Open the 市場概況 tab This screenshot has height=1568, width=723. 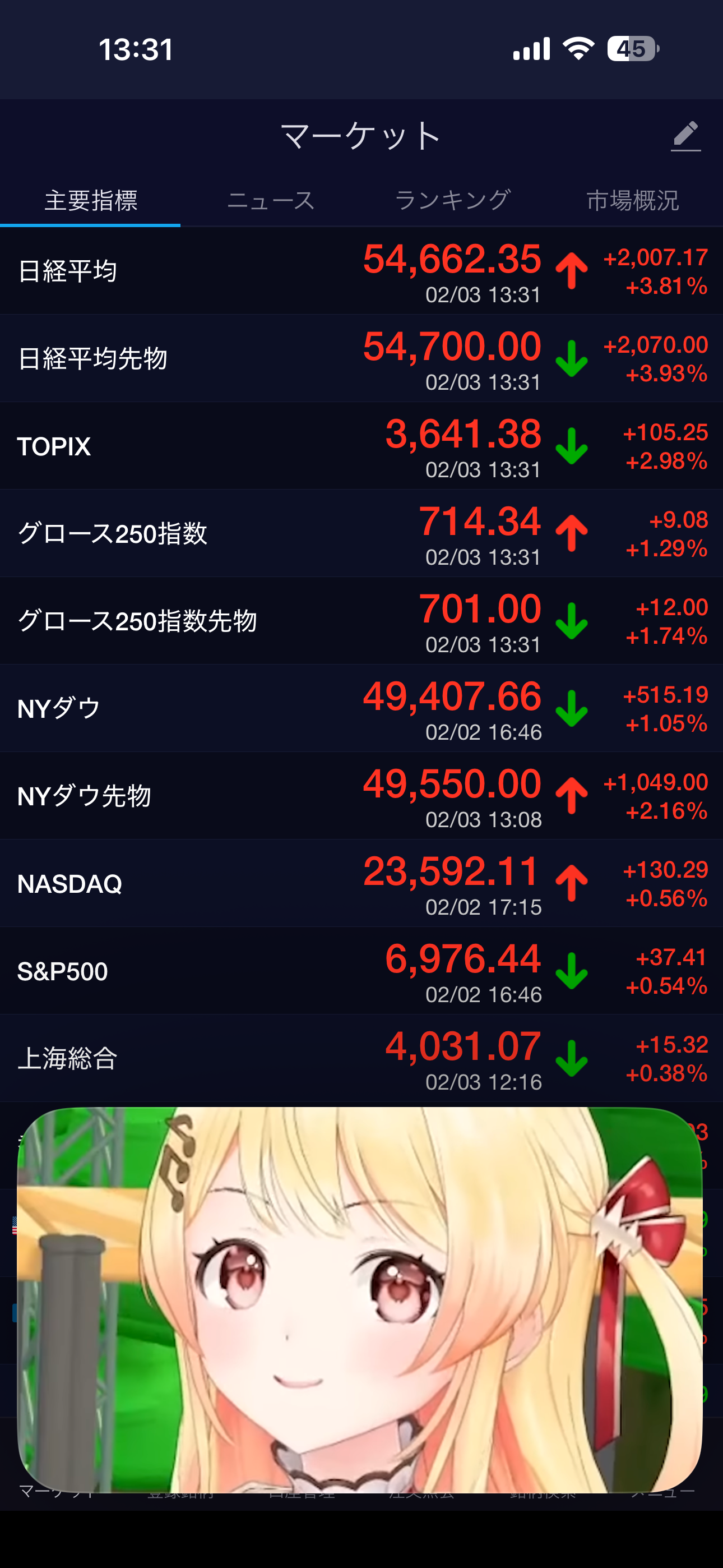click(x=632, y=200)
